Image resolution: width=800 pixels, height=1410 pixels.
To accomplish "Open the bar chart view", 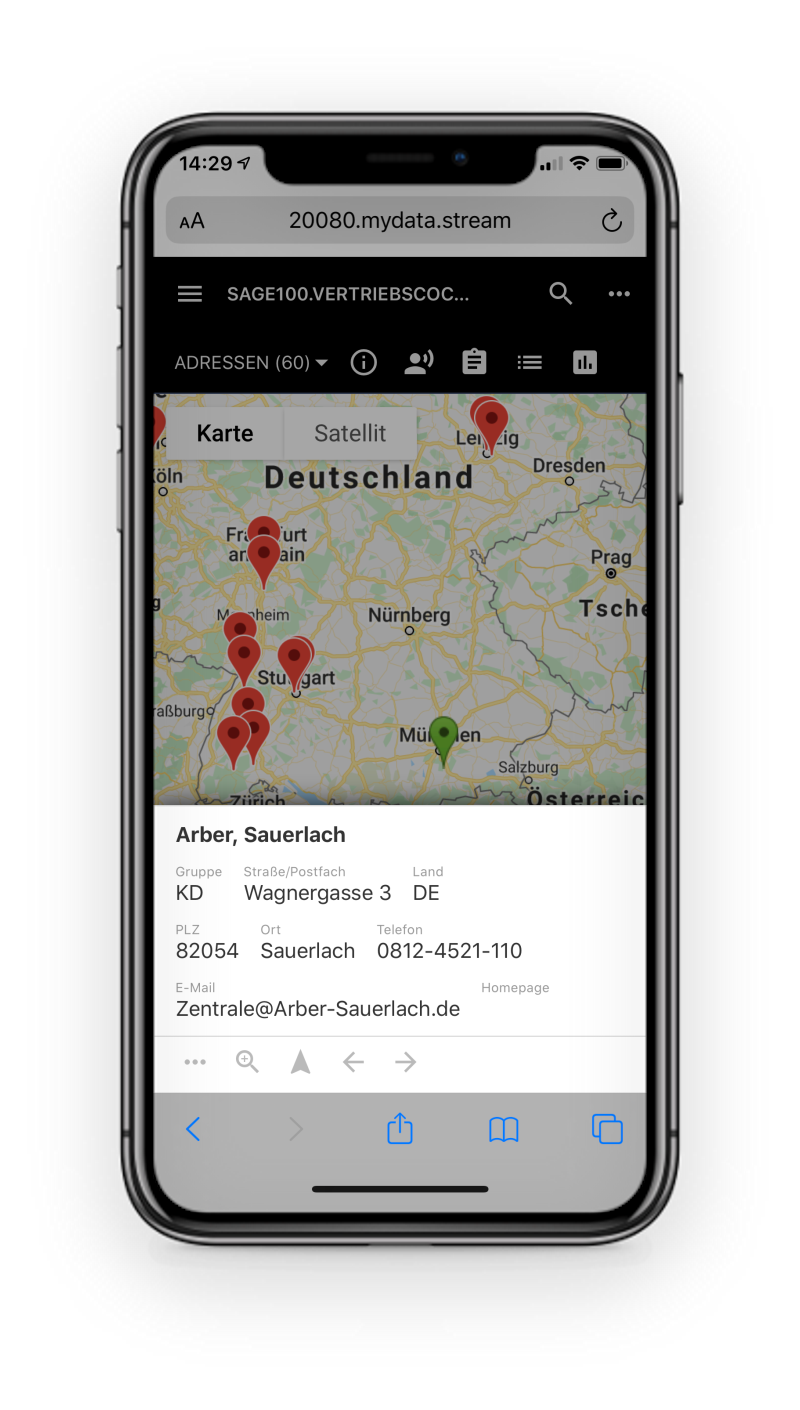I will (585, 363).
